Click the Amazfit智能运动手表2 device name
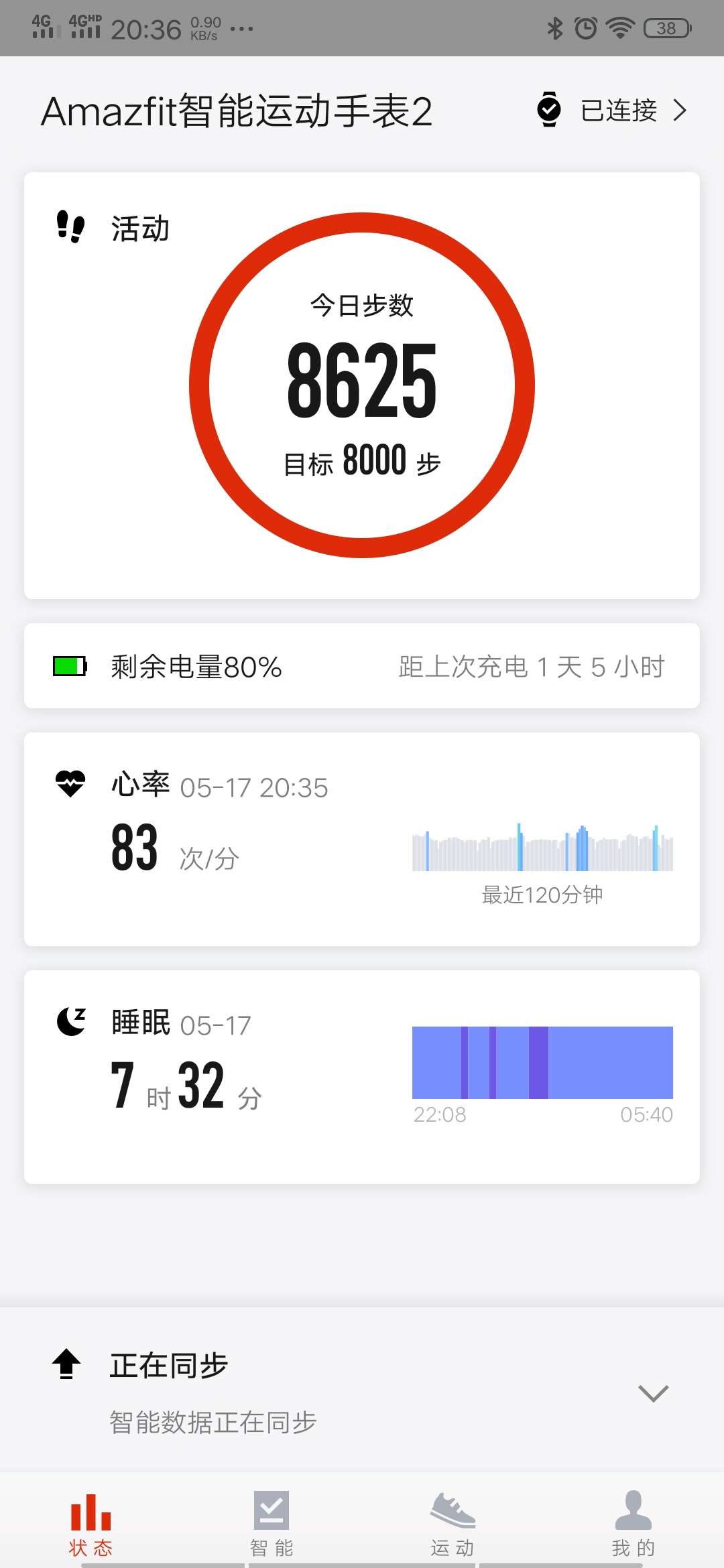The width and height of the screenshot is (724, 1568). tap(237, 111)
